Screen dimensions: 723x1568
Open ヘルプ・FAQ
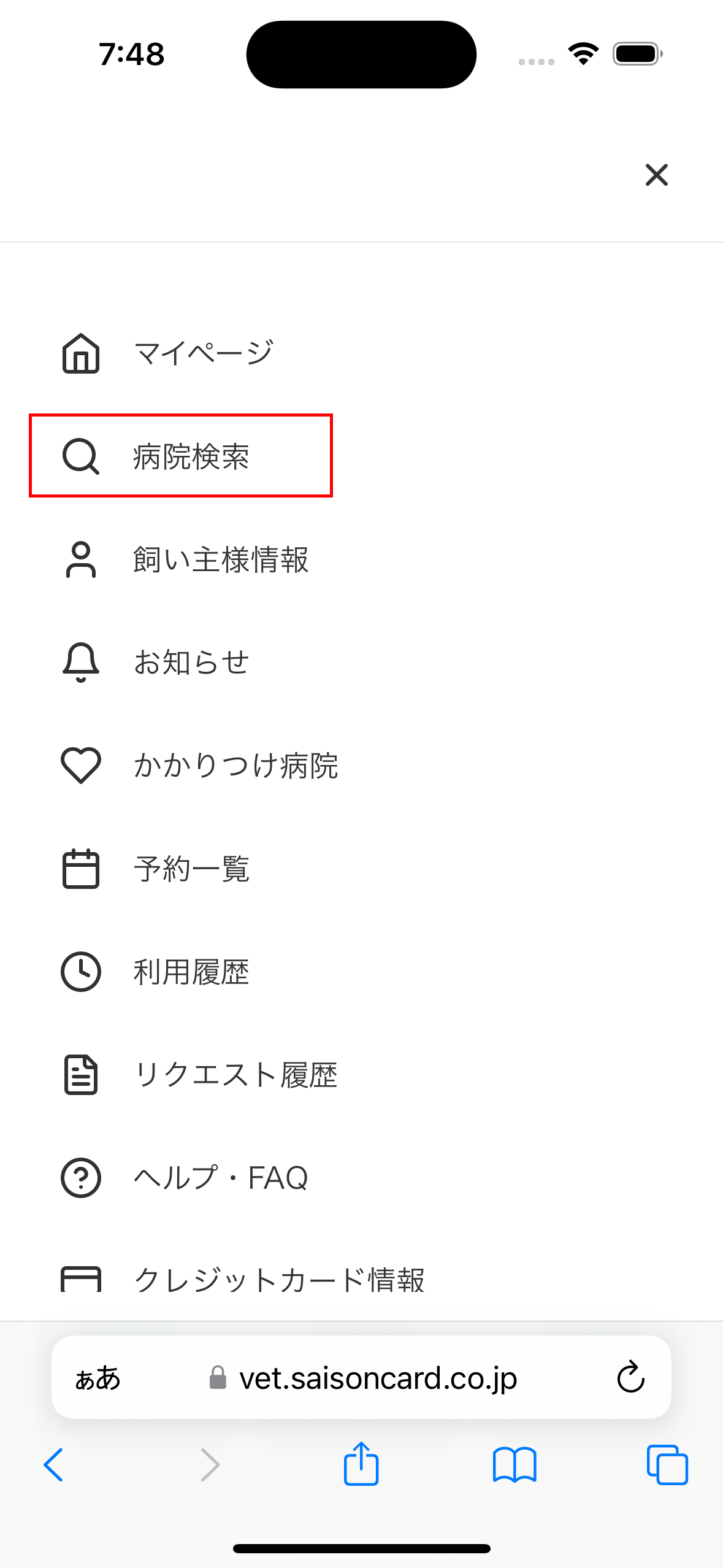185,1177
